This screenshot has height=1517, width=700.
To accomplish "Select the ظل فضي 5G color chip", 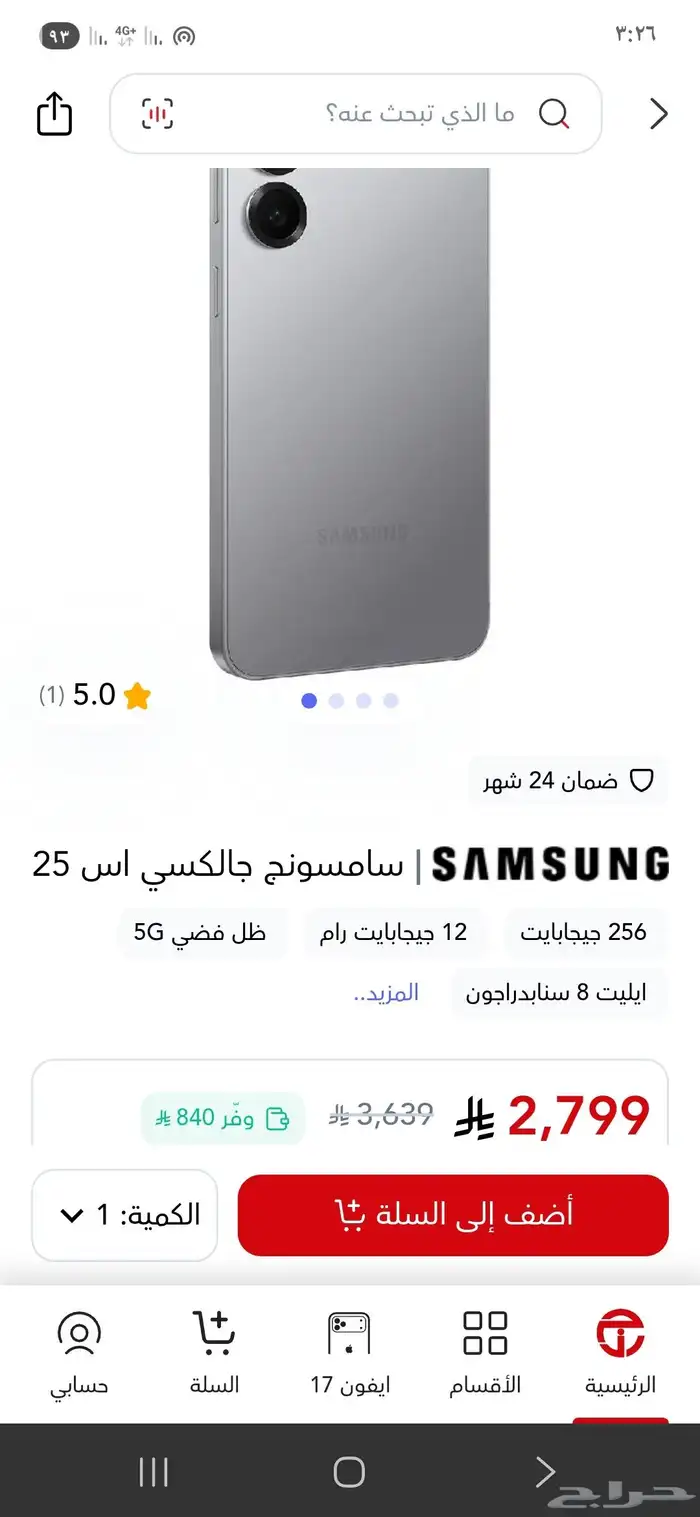I will tap(200, 933).
